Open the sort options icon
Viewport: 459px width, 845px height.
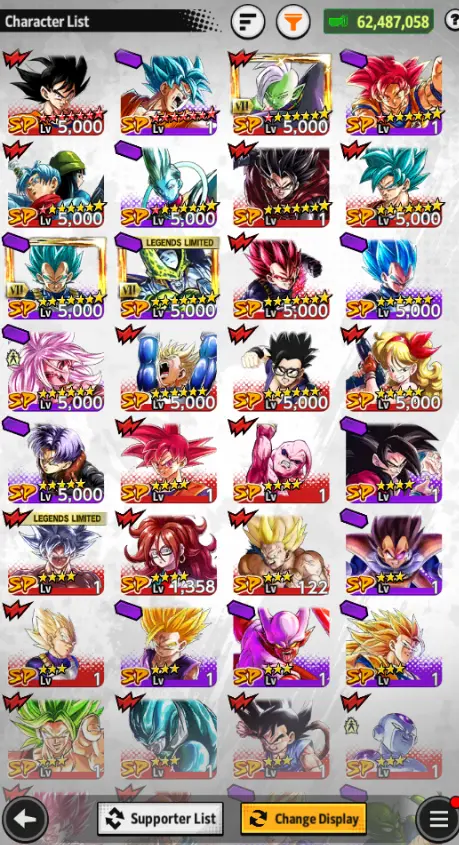[x=247, y=22]
